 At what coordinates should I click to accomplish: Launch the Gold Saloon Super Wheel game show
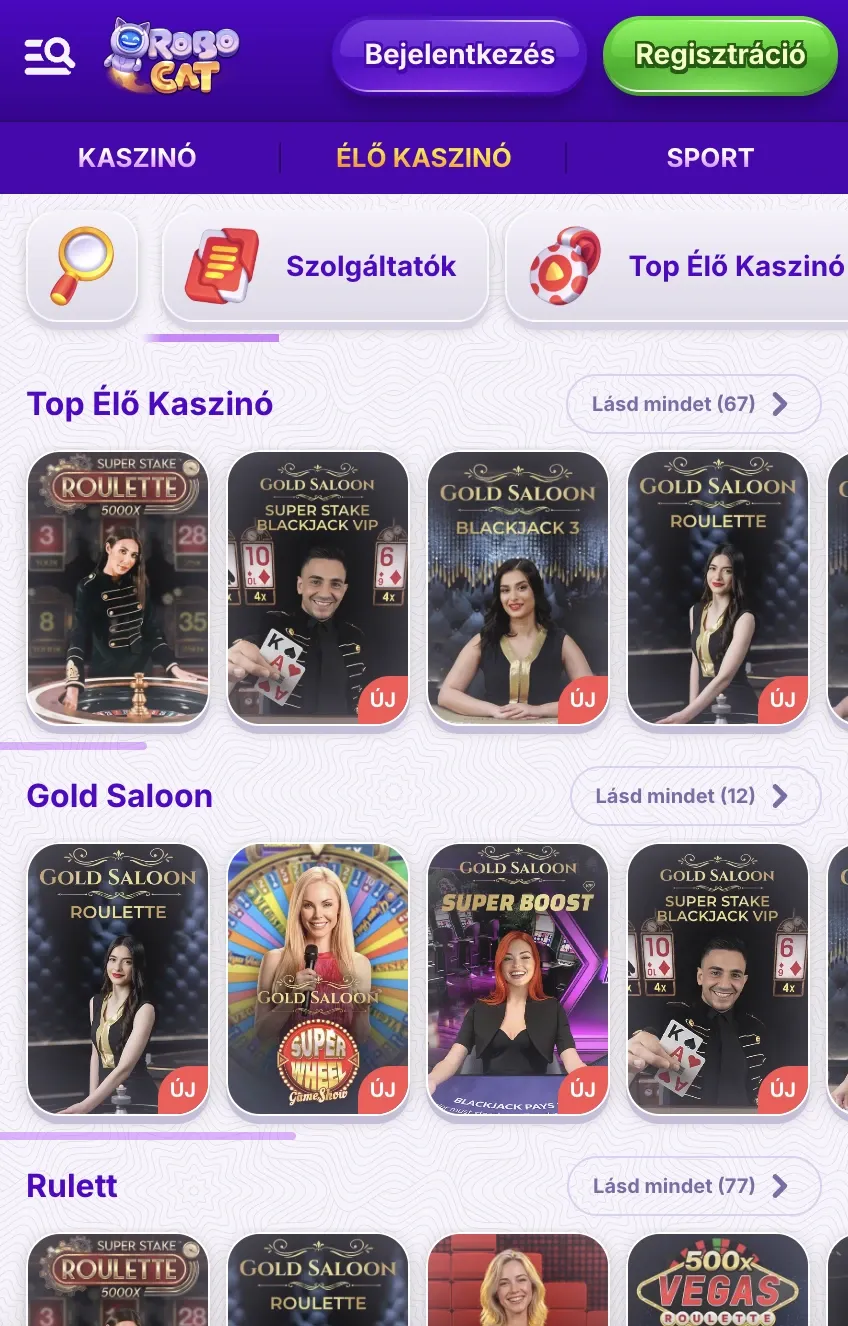pos(317,980)
